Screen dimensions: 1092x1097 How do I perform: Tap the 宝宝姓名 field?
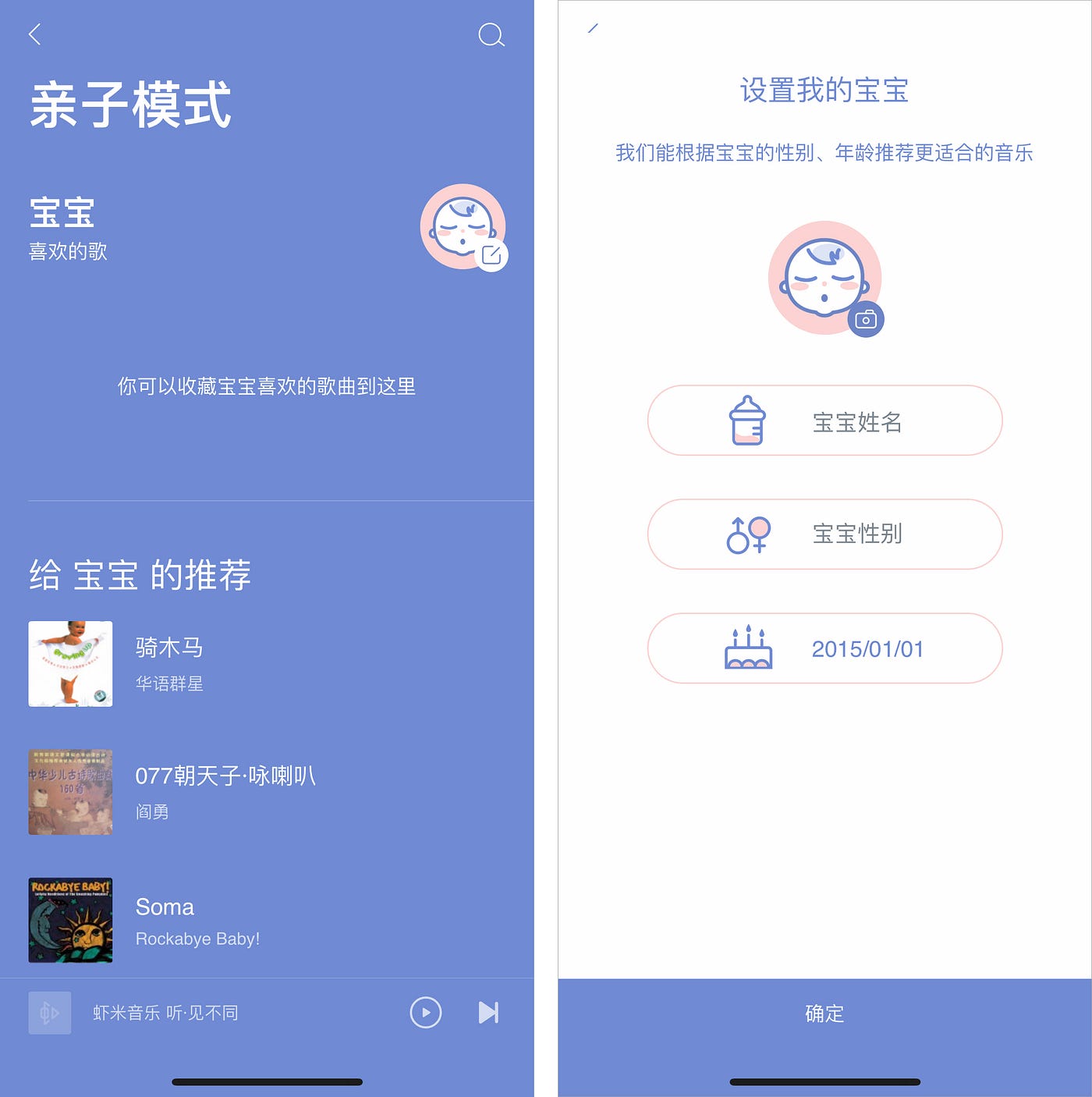pyautogui.click(x=824, y=421)
